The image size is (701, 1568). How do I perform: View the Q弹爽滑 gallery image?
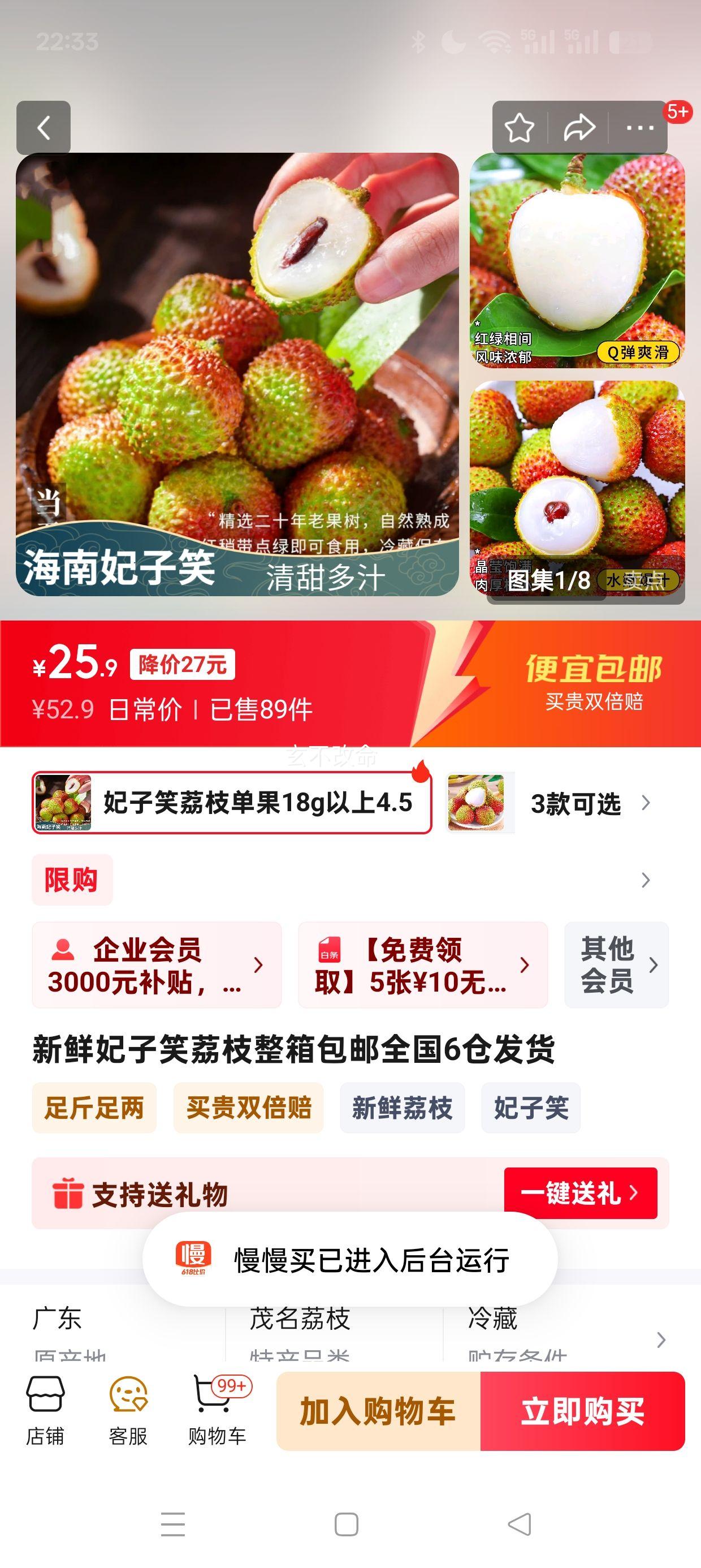(x=577, y=261)
